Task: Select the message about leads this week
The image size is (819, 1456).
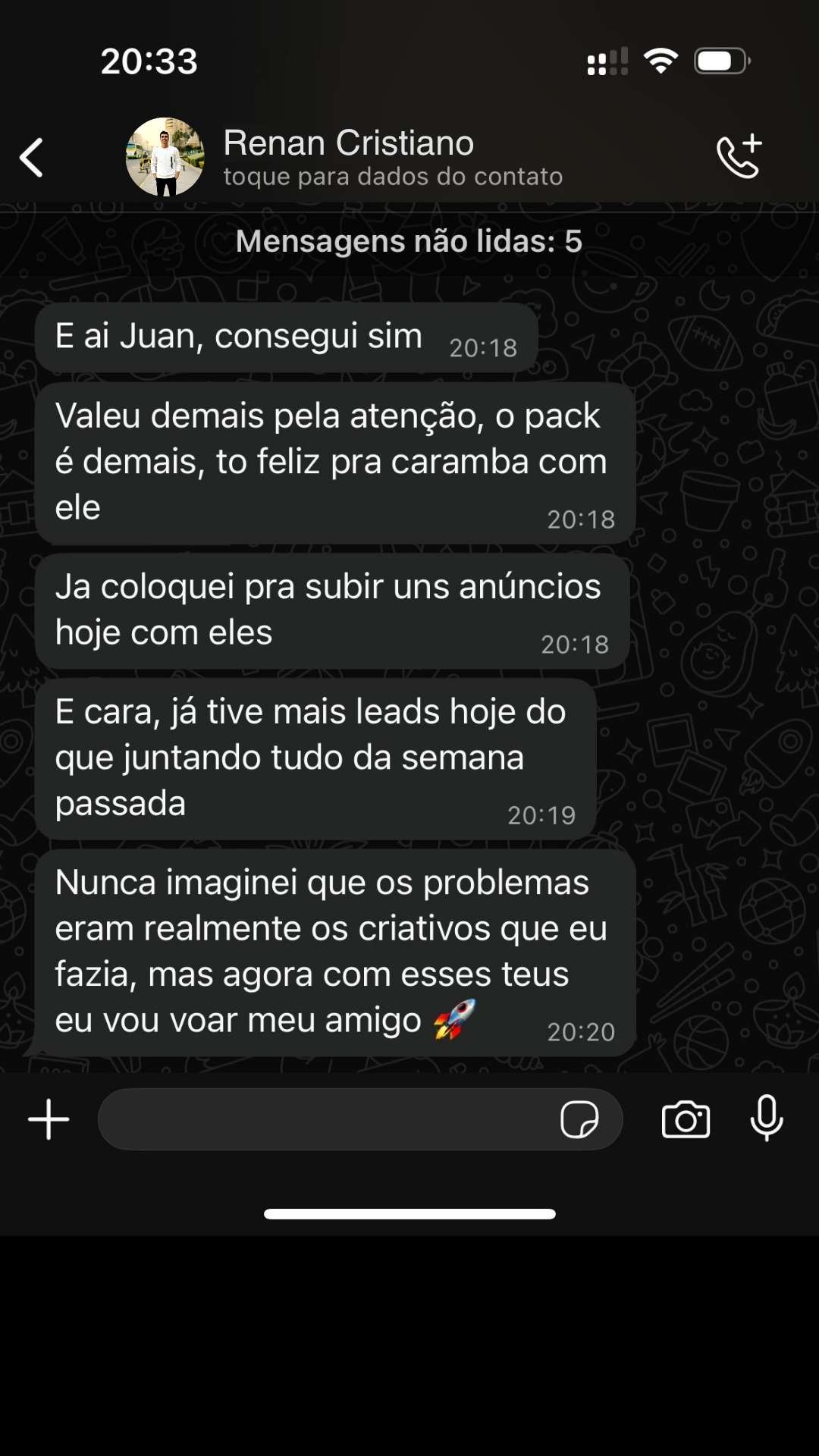Action: 311,757
